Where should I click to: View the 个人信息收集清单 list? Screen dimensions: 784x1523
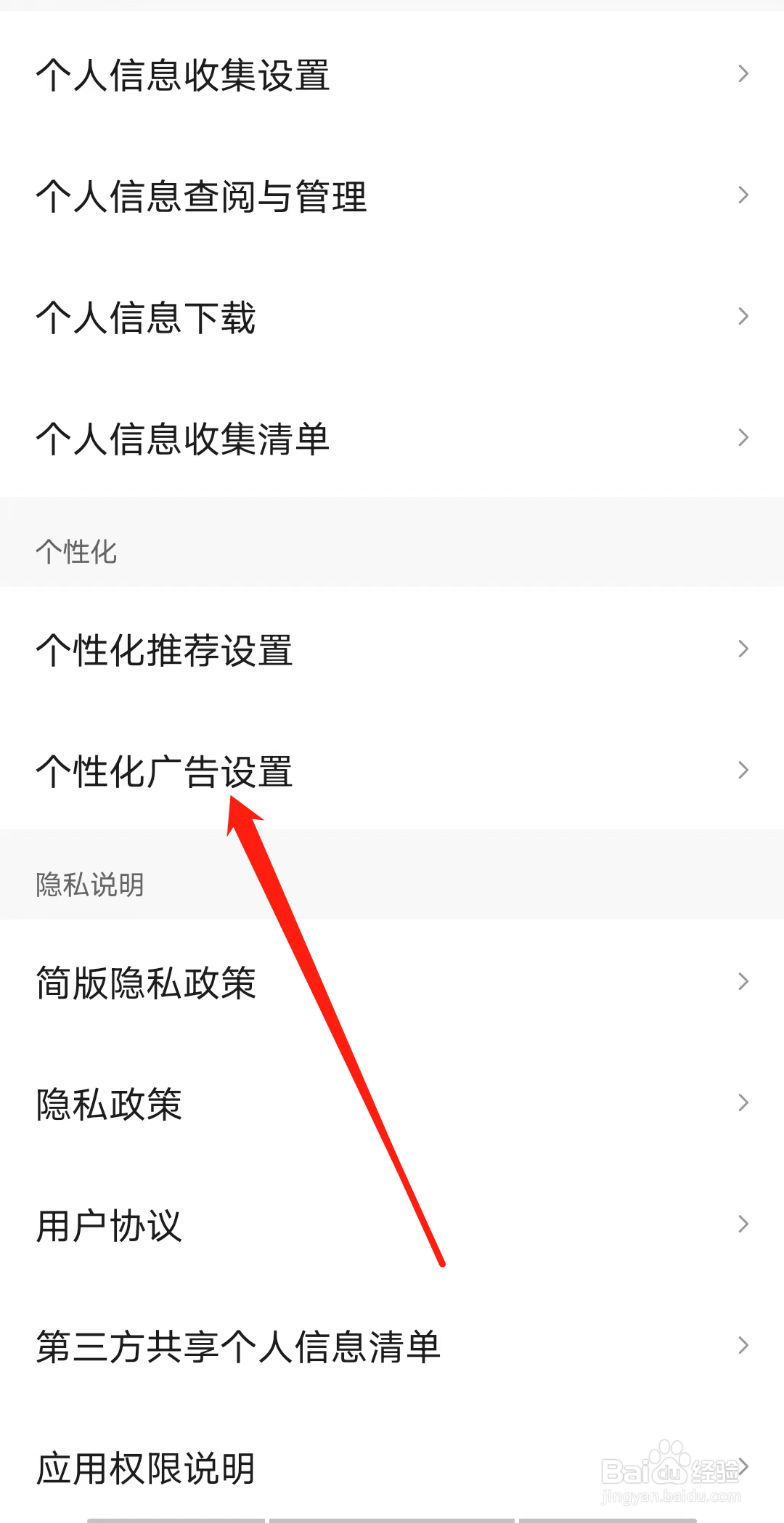(x=183, y=438)
